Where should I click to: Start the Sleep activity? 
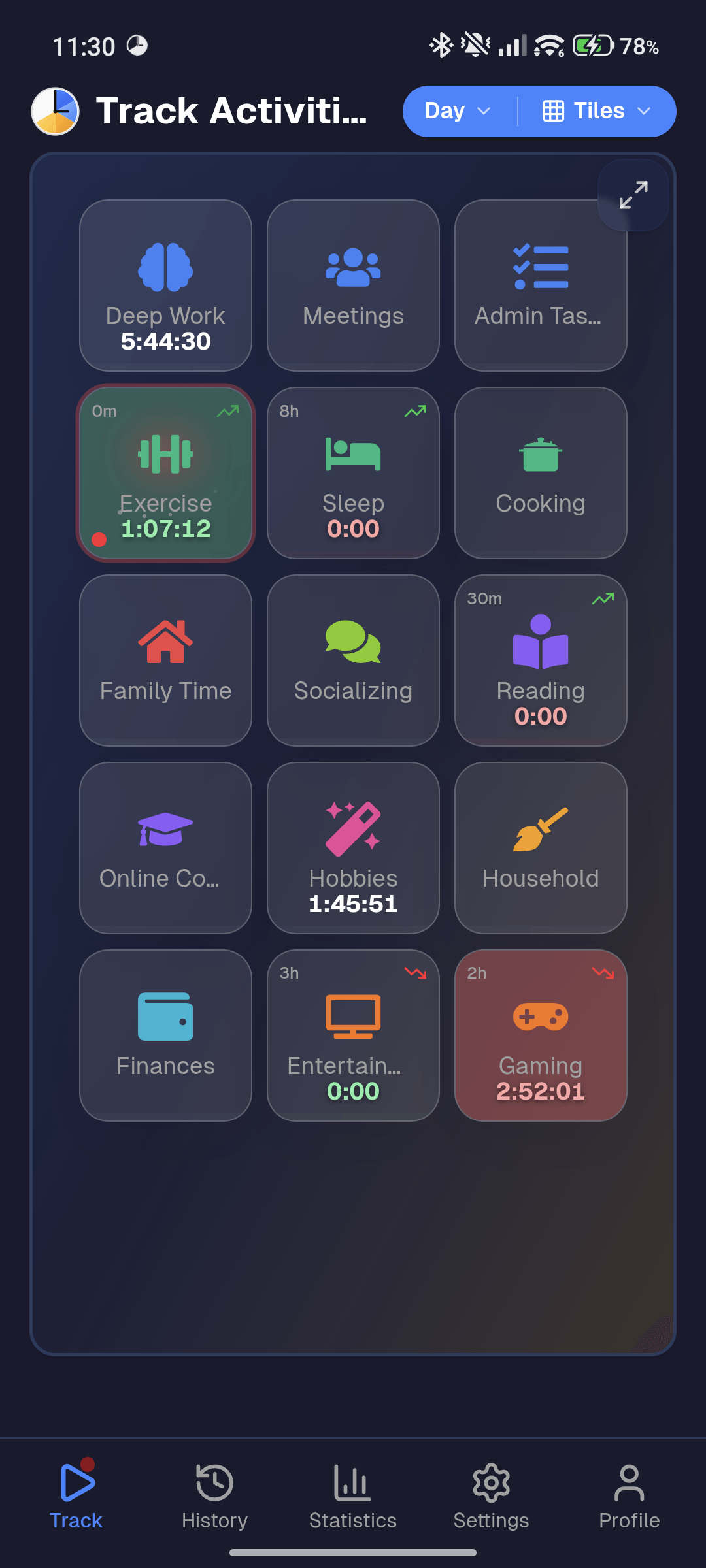point(353,473)
